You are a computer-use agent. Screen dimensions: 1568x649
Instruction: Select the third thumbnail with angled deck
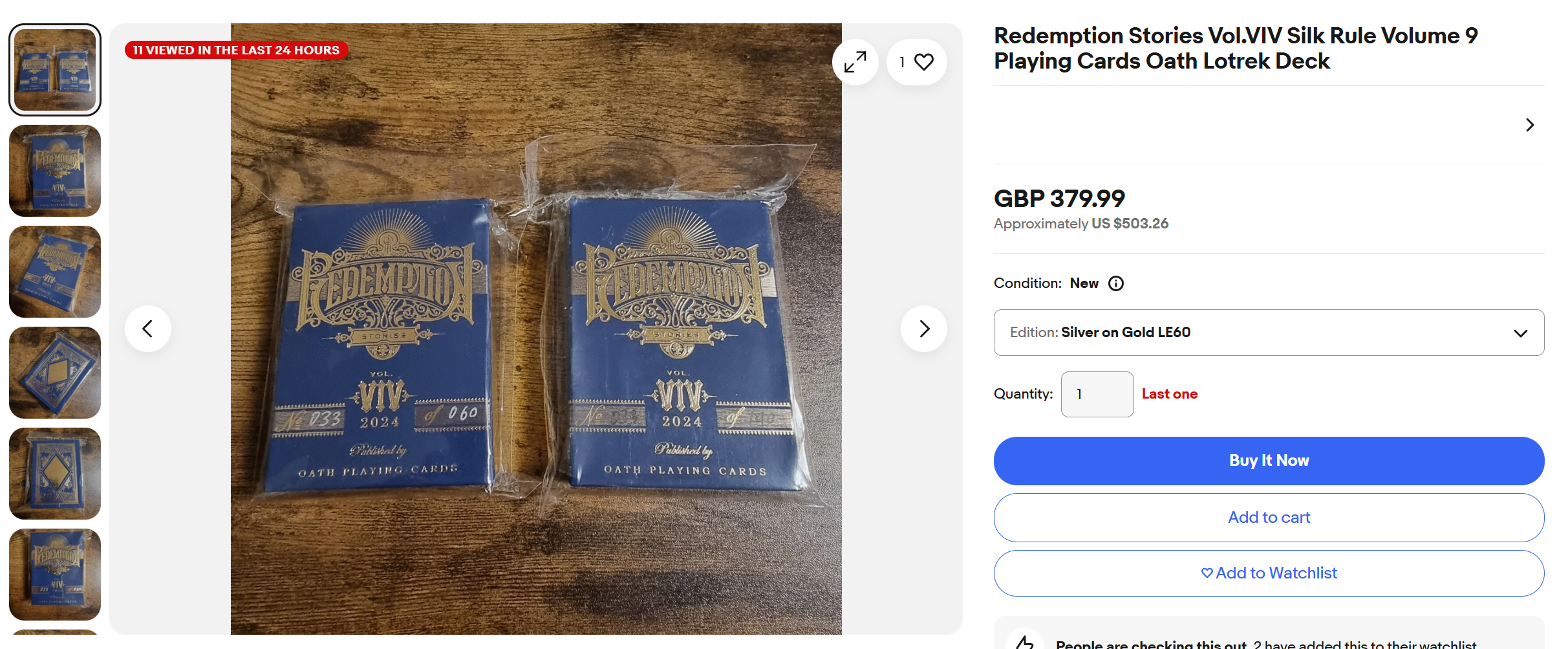point(55,272)
